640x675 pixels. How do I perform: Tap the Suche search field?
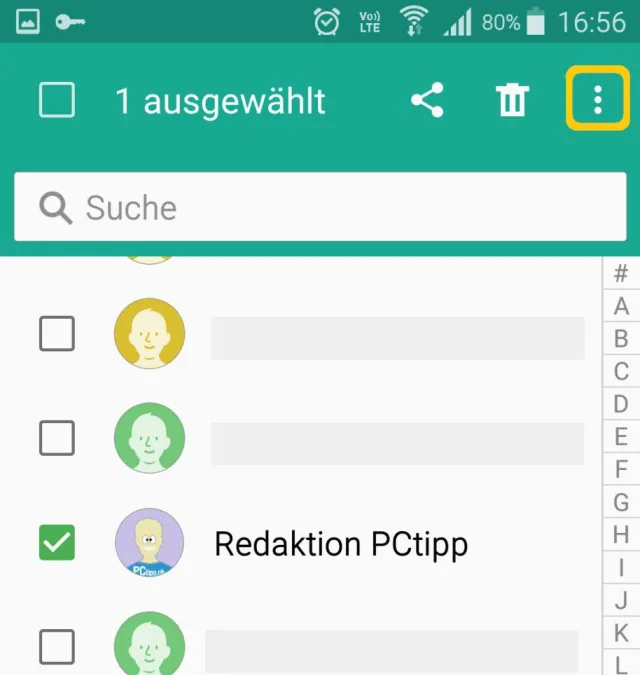320,208
